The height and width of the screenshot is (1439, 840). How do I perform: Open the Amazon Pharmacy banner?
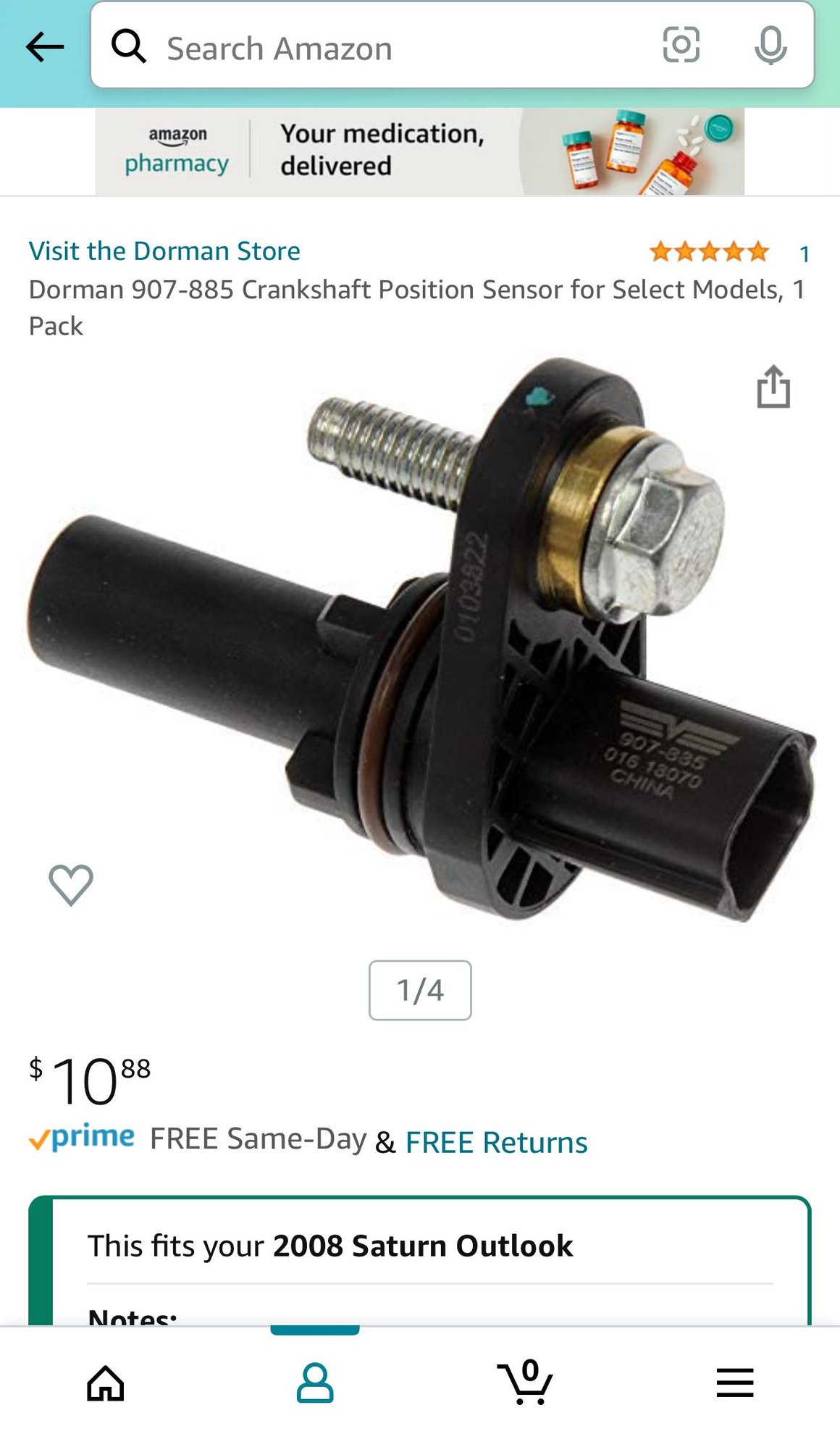(x=419, y=151)
